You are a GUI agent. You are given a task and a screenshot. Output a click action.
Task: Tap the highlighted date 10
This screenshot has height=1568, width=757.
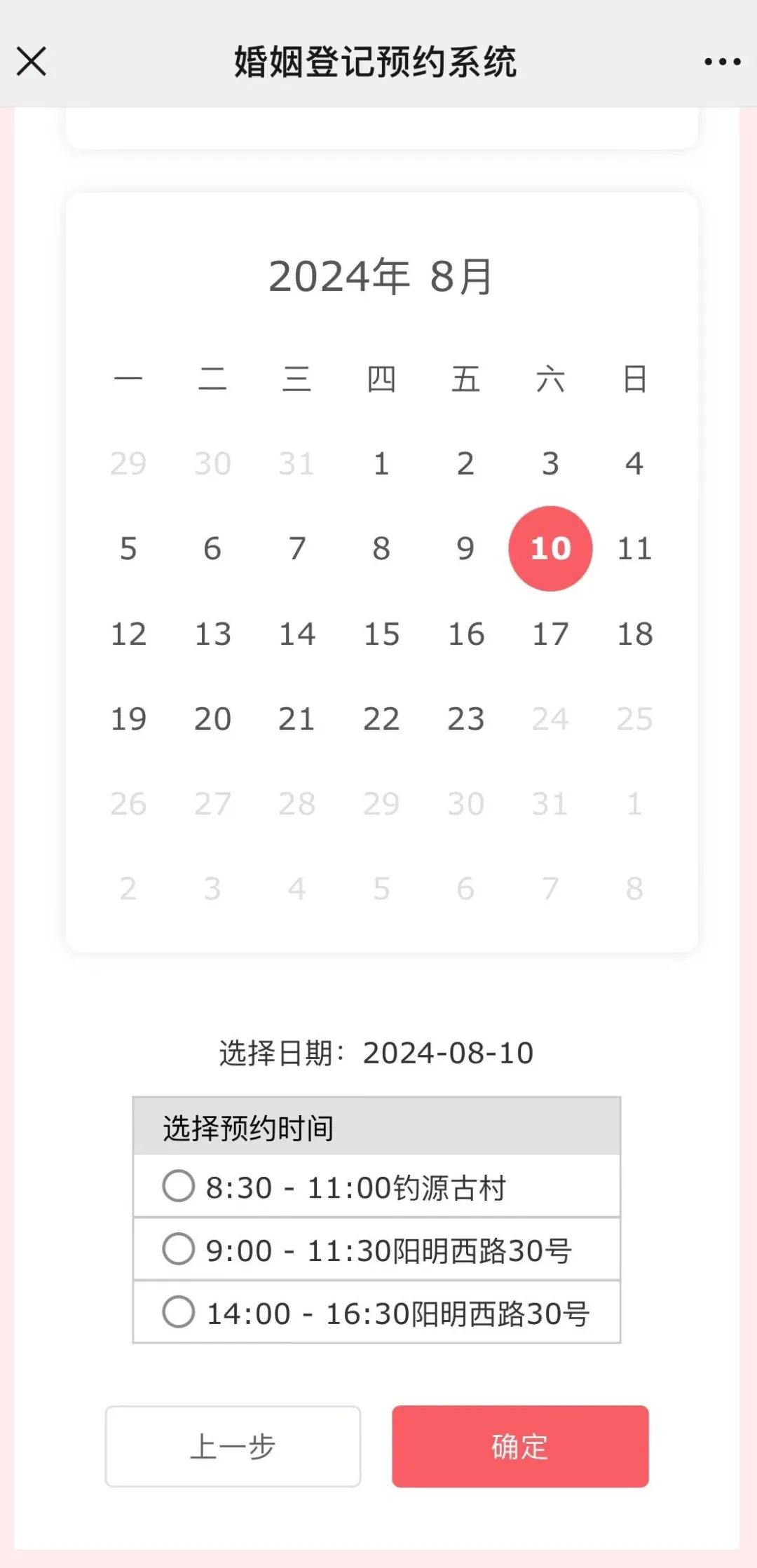pyautogui.click(x=550, y=548)
